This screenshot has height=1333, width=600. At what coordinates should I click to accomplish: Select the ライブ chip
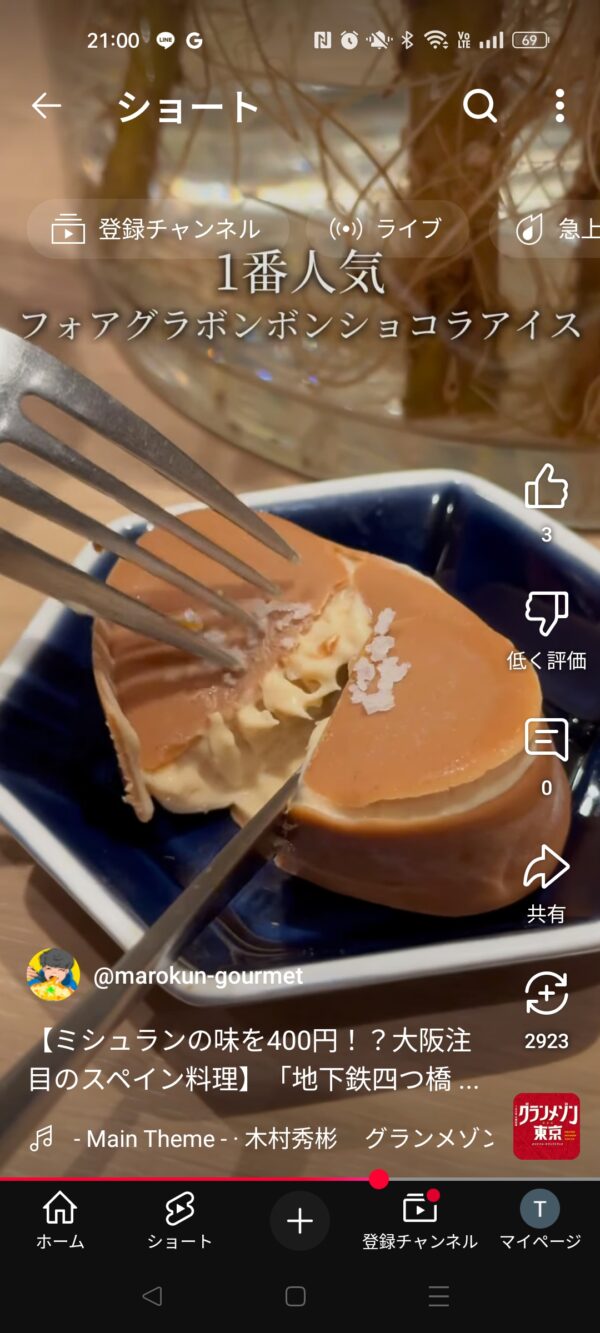point(386,229)
